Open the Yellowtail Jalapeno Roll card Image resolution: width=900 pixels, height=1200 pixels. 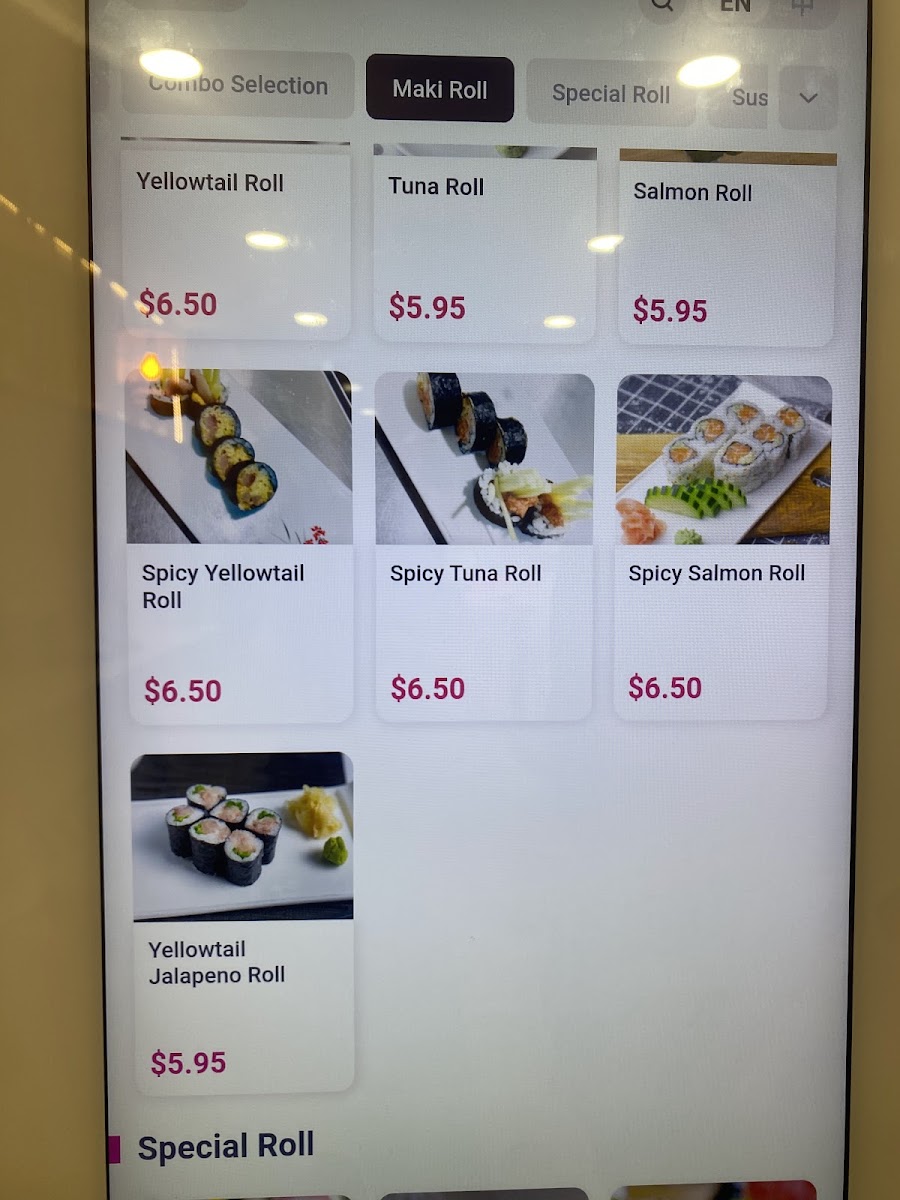[242, 920]
